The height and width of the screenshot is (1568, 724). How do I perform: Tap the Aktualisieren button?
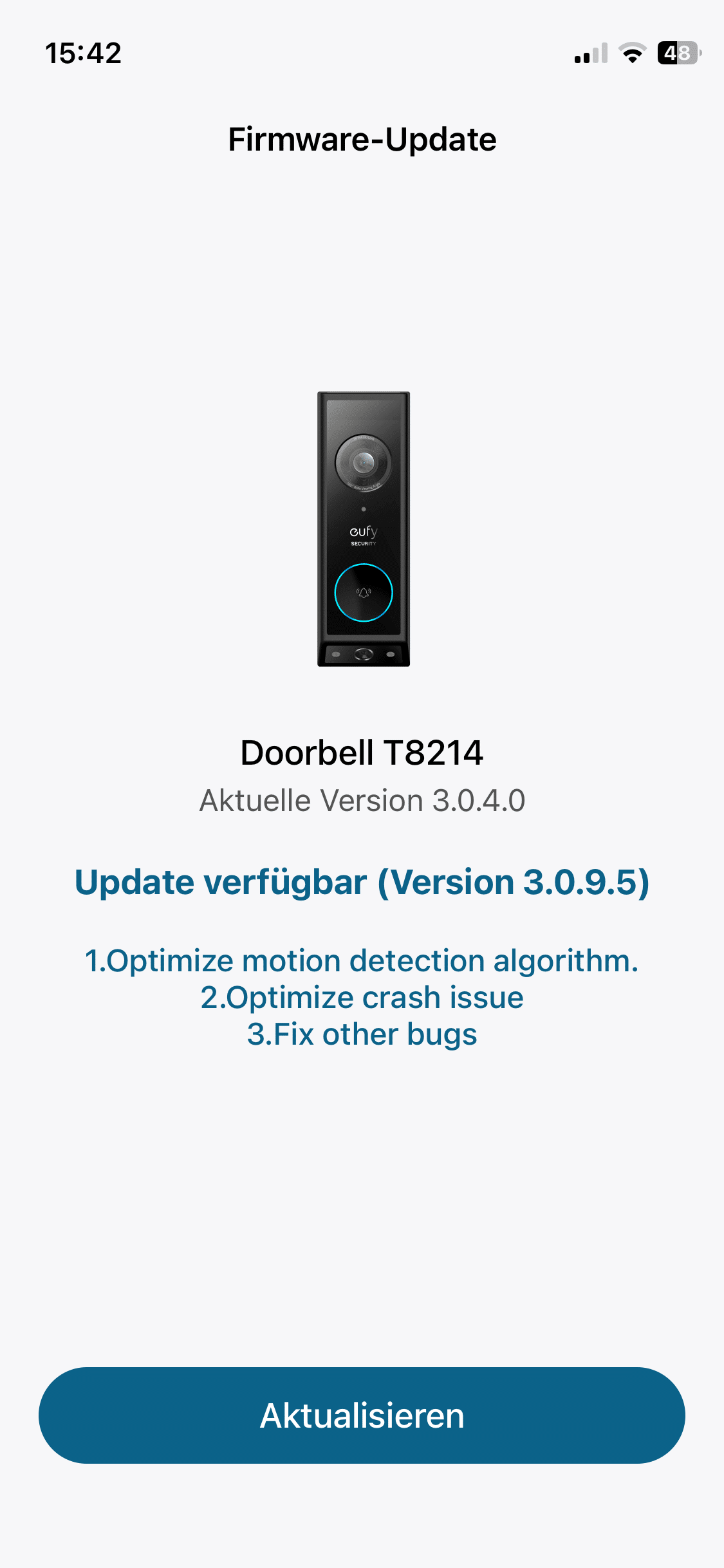tap(362, 1415)
